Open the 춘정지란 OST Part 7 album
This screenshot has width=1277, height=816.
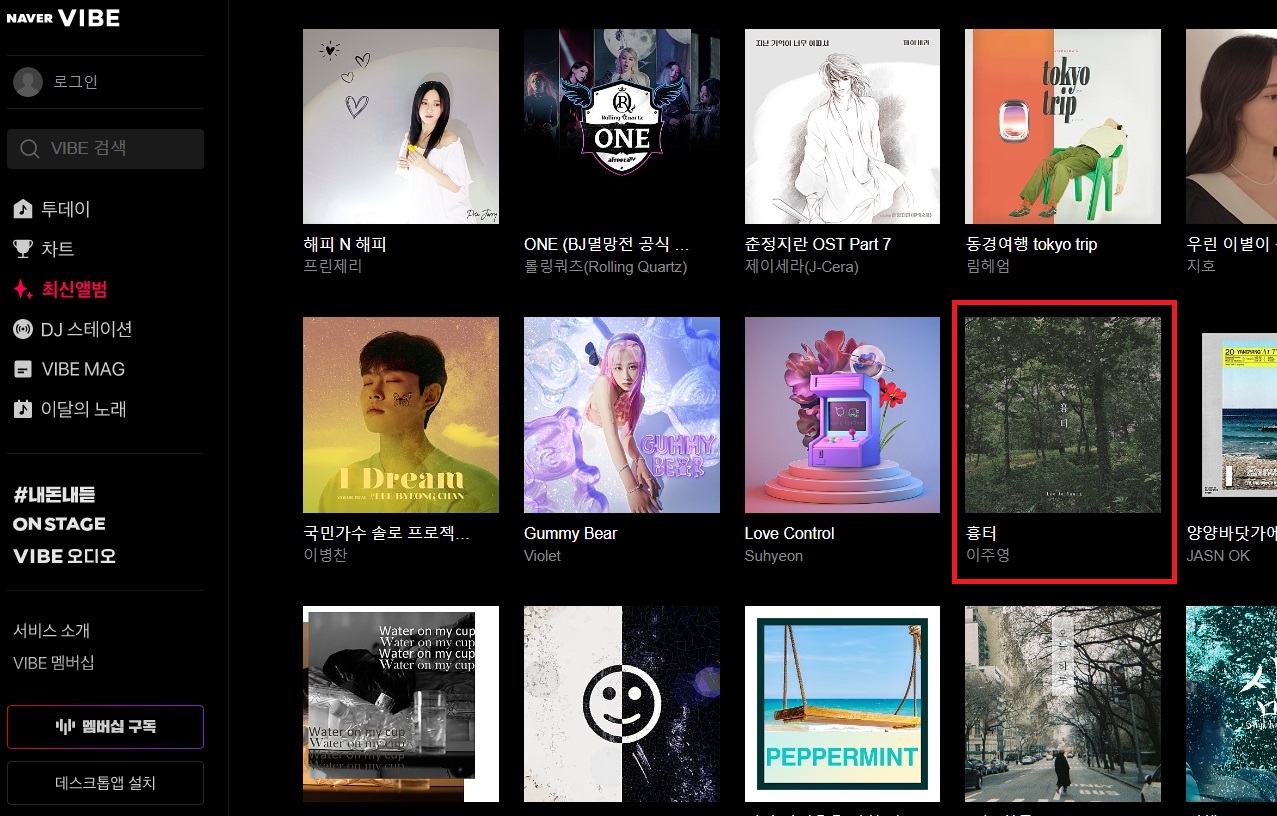click(842, 126)
